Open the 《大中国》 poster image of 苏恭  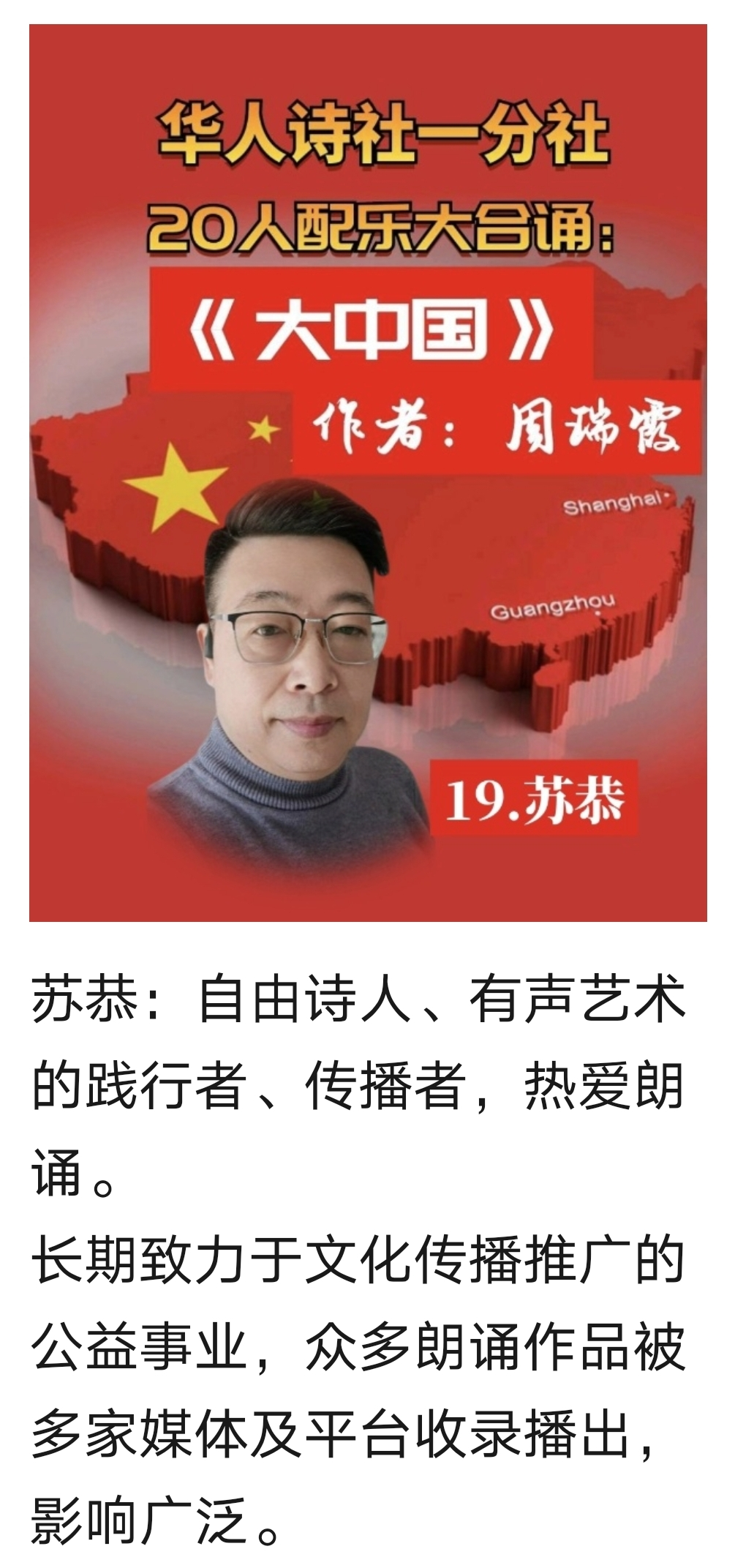click(368, 473)
